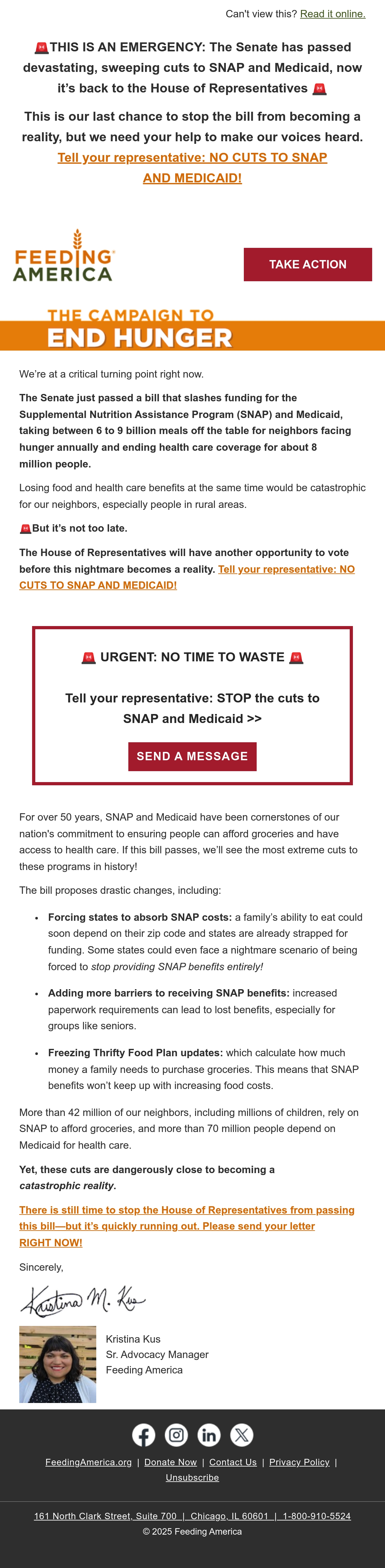Screen dimensions: 385x1568
Task: Open the Contact Us link
Action: pos(233,1462)
